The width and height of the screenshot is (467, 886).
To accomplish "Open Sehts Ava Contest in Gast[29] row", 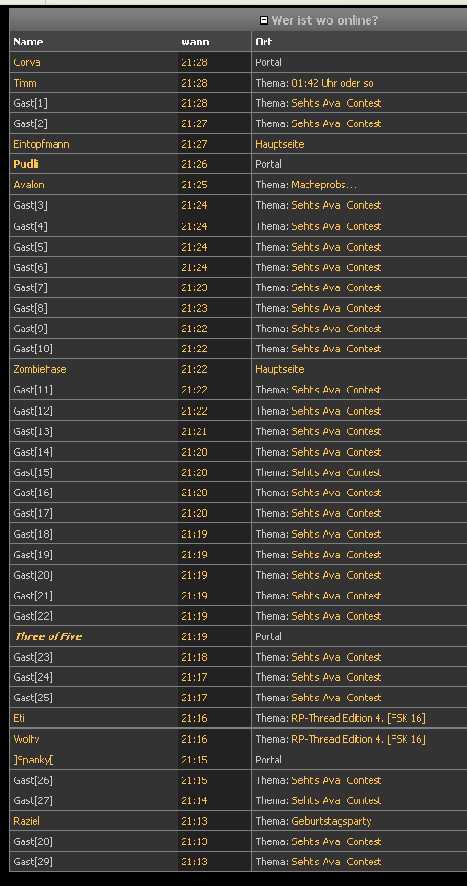I will pyautogui.click(x=336, y=862).
